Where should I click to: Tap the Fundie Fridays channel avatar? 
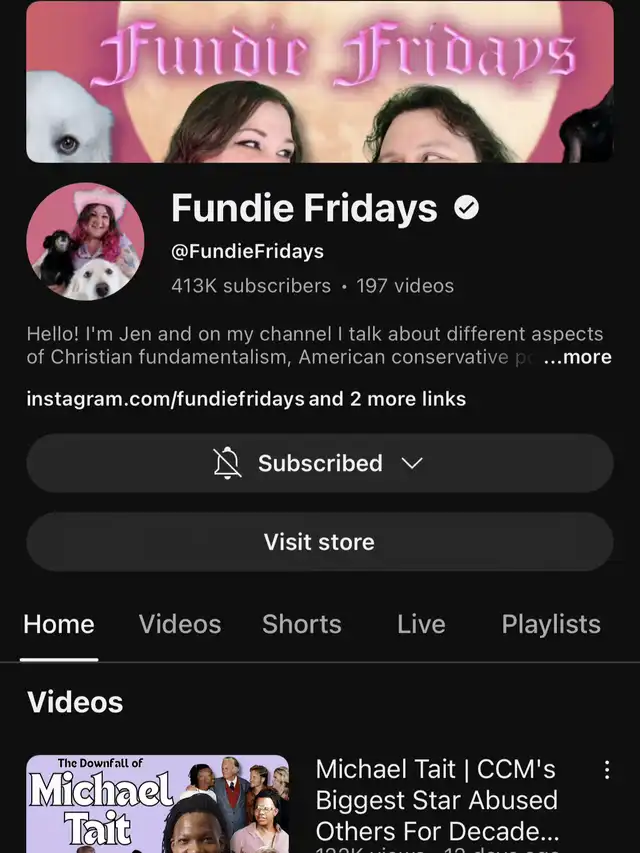(x=85, y=242)
